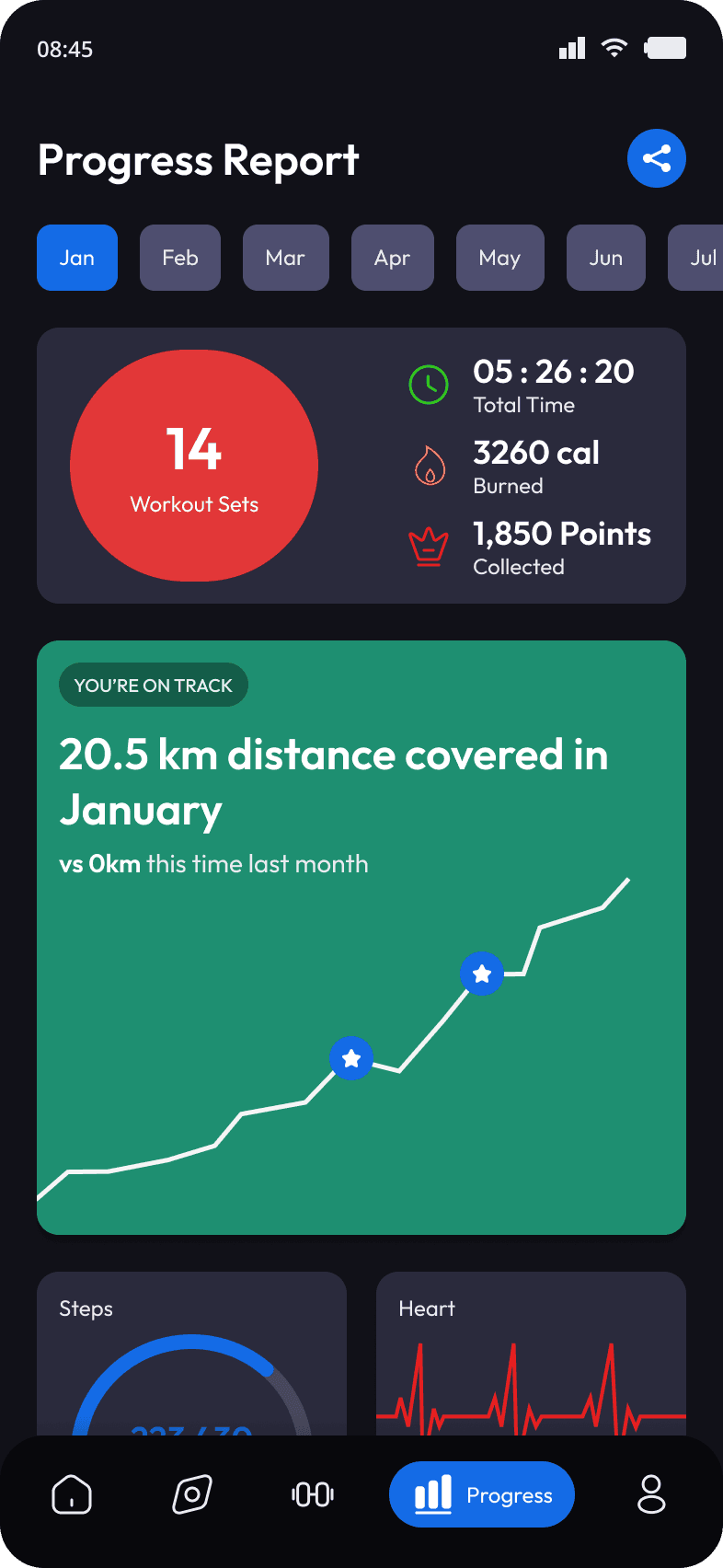Select the Jan month chip

pos(77,258)
